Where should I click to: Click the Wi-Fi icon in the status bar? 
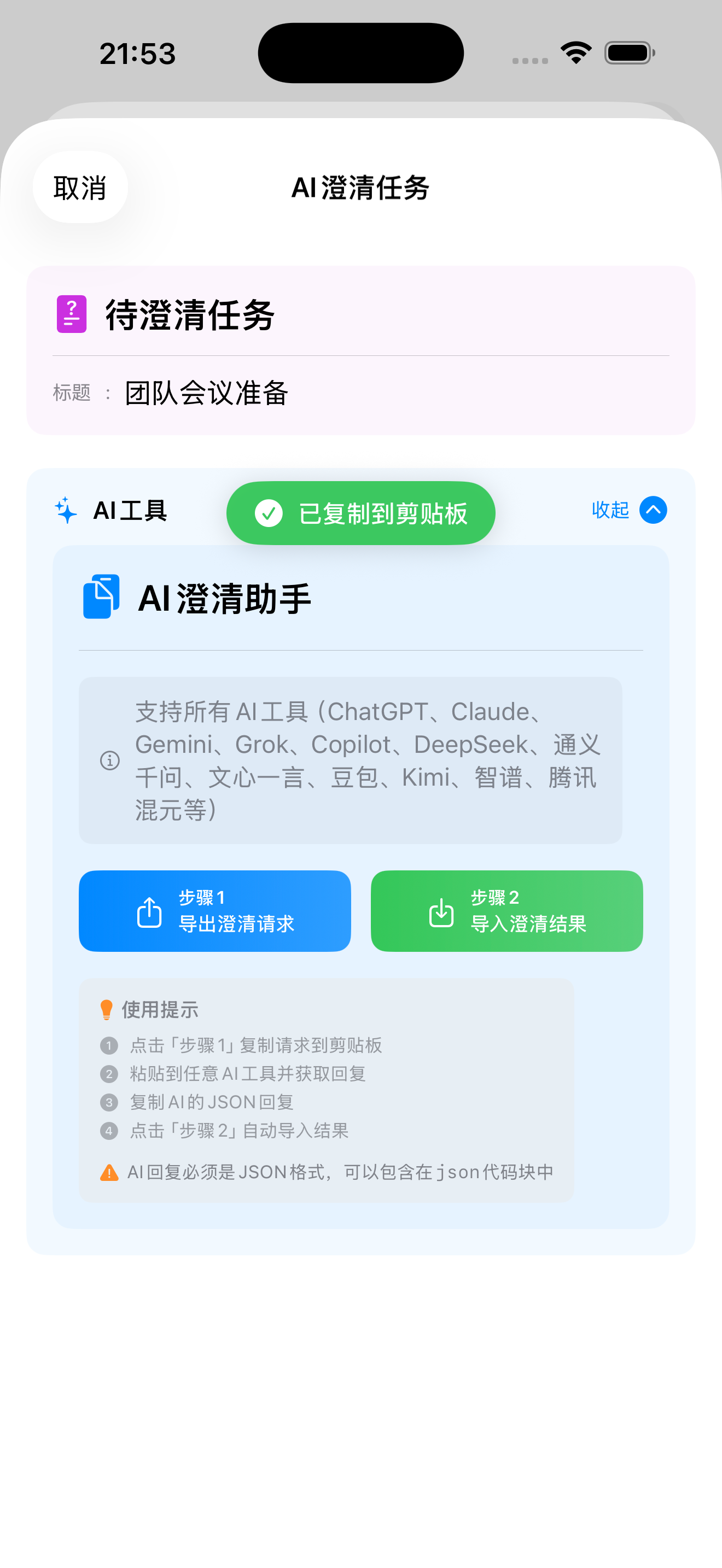(575, 53)
